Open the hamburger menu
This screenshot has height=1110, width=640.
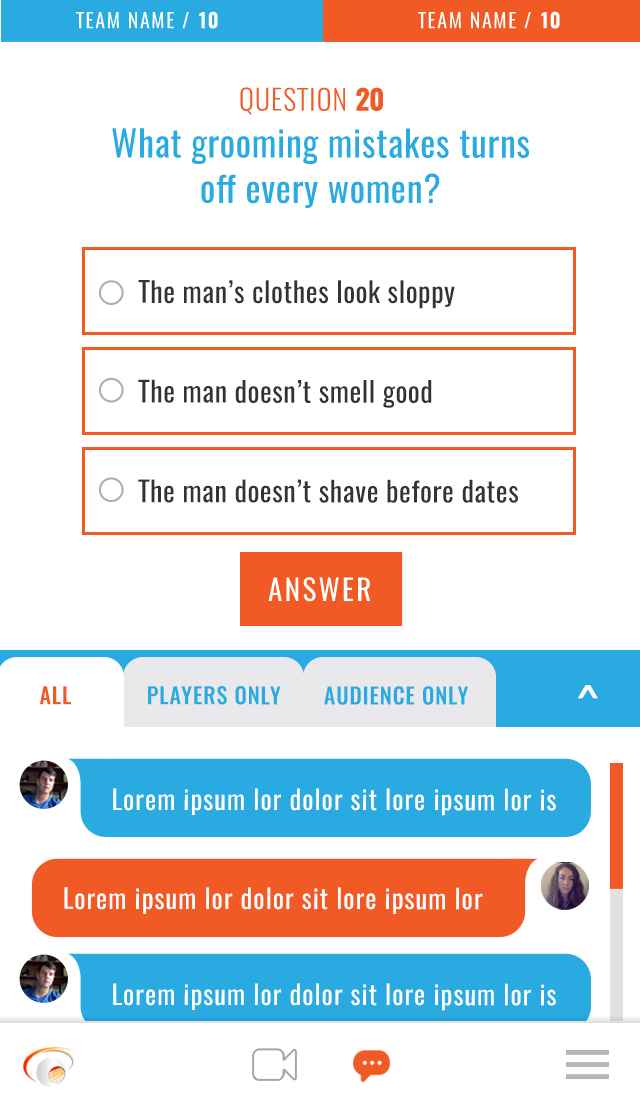pos(588,1065)
